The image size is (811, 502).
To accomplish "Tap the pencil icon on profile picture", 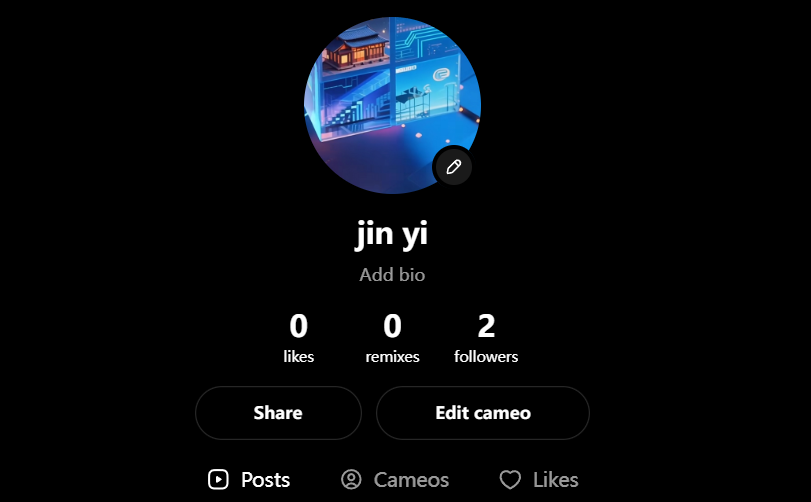I will [452, 166].
